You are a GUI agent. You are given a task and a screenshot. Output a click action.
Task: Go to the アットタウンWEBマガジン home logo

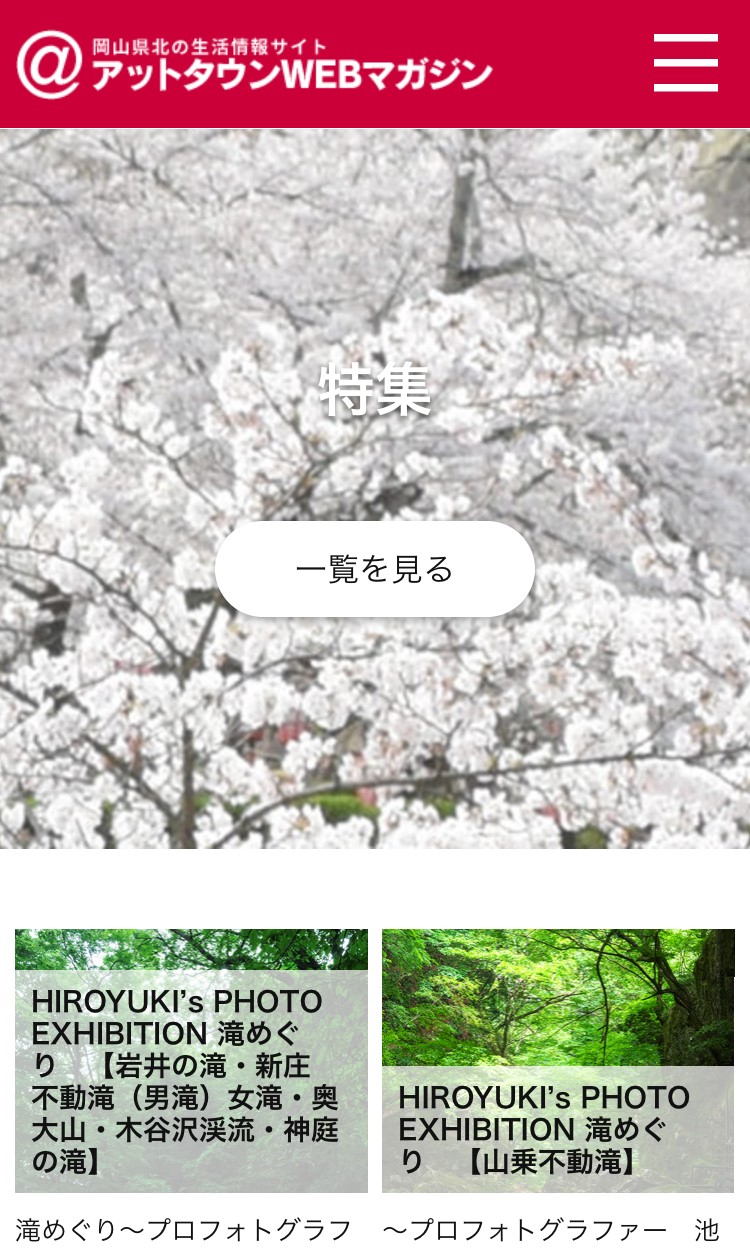click(254, 64)
